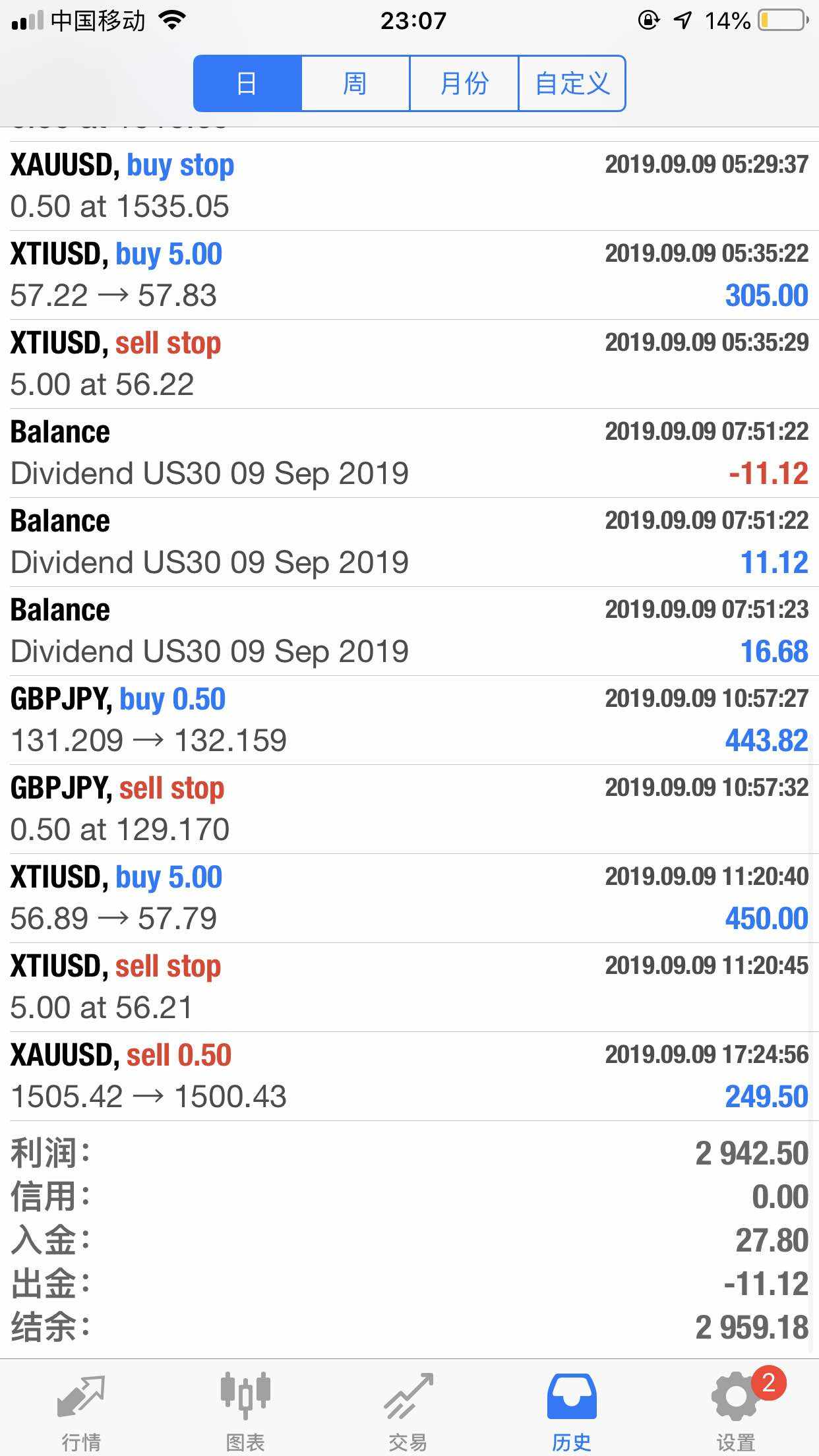This screenshot has height=1456, width=819.
Task: Open XTIUSD sell stop order at 56.21
Action: point(409,987)
